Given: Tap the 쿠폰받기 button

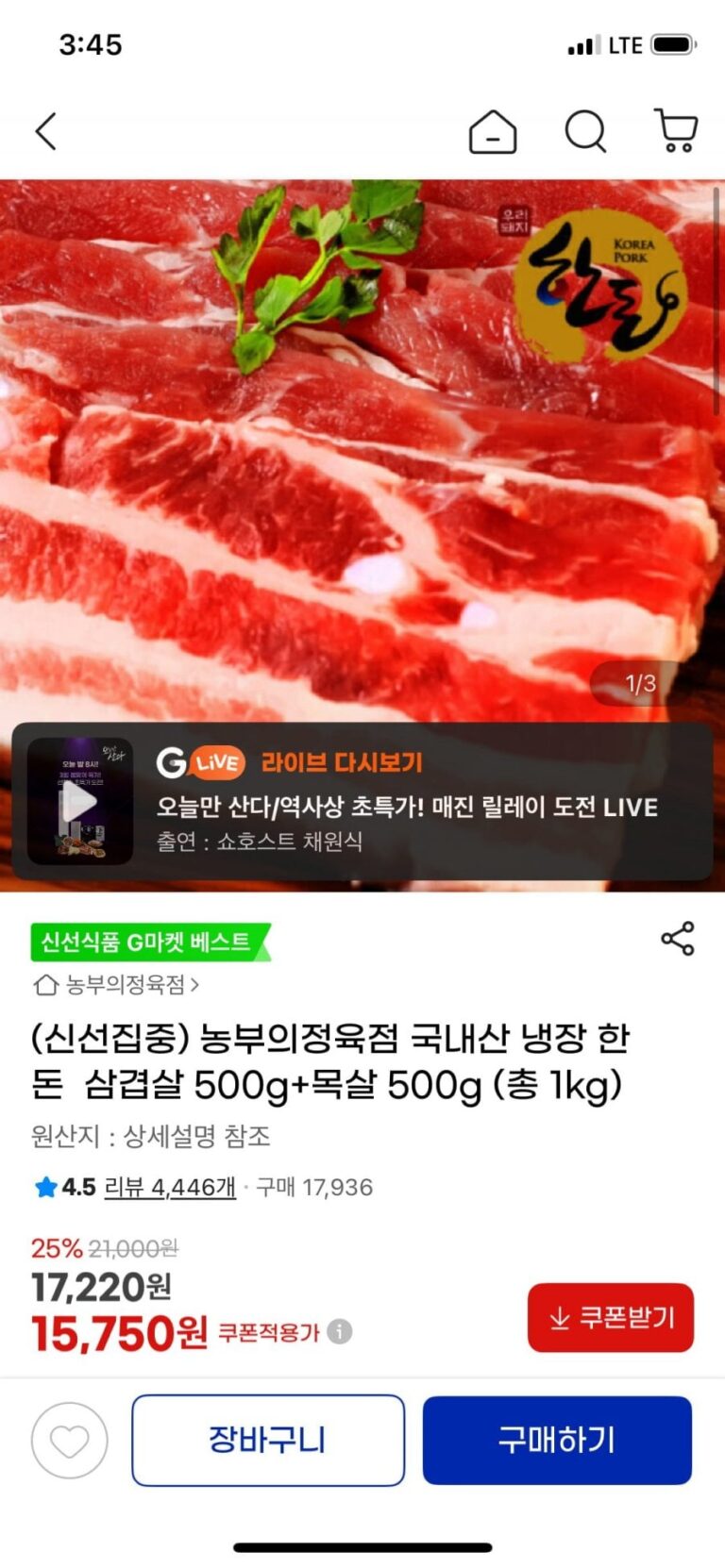Looking at the screenshot, I should pos(611,1317).
